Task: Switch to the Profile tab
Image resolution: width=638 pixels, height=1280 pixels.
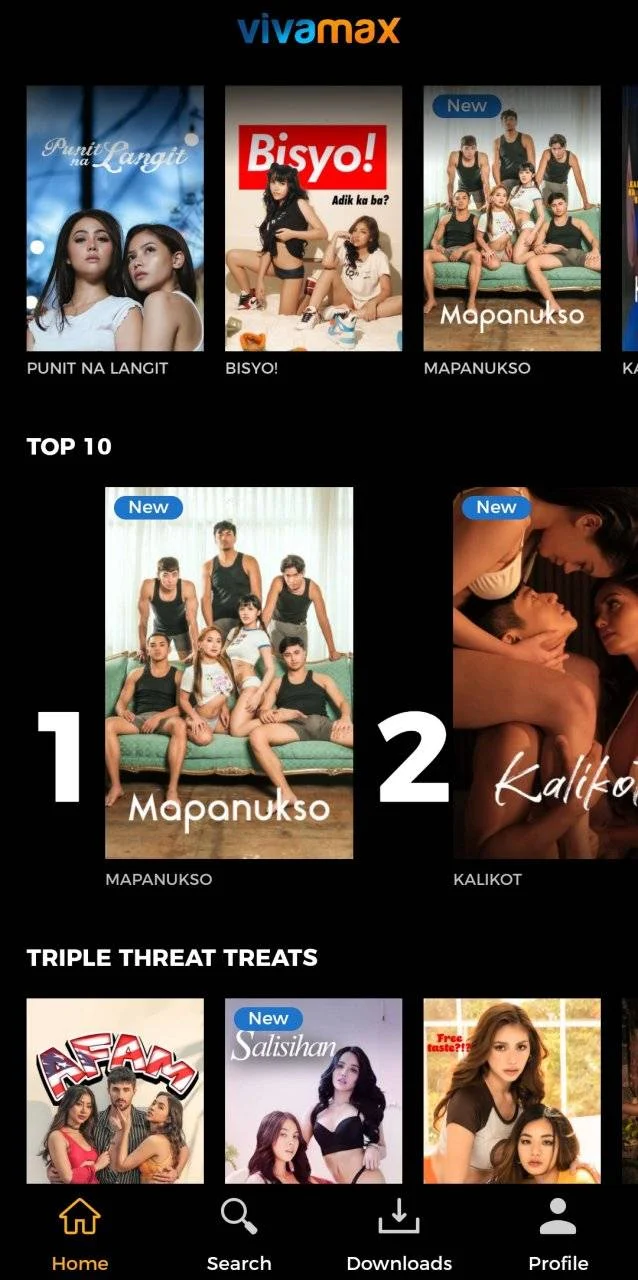Action: pyautogui.click(x=558, y=1234)
